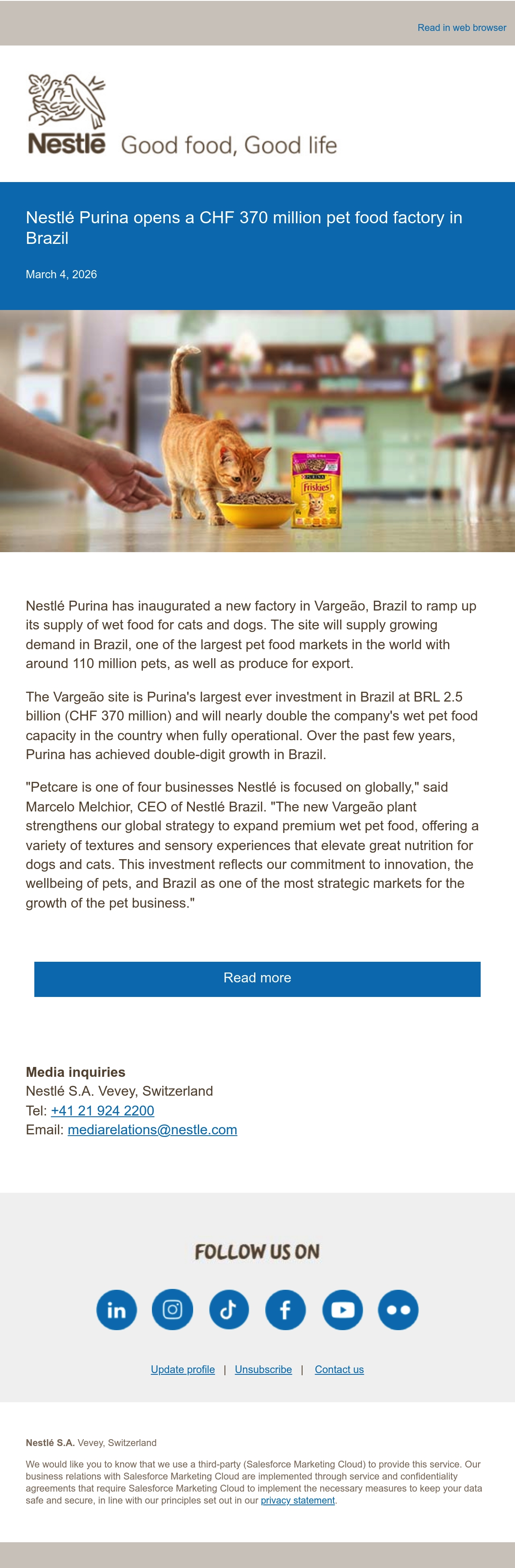Screen dimensions: 515x1568
Task: Select Update profile link
Action: (183, 1369)
